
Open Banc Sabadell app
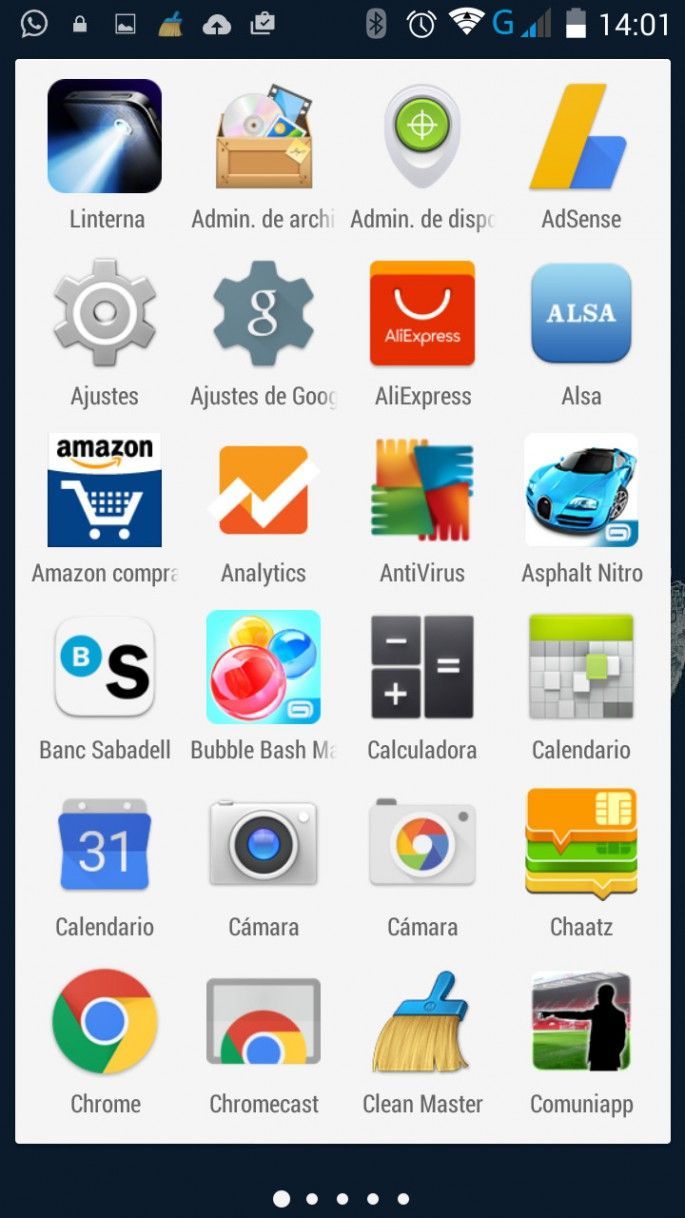[x=105, y=667]
